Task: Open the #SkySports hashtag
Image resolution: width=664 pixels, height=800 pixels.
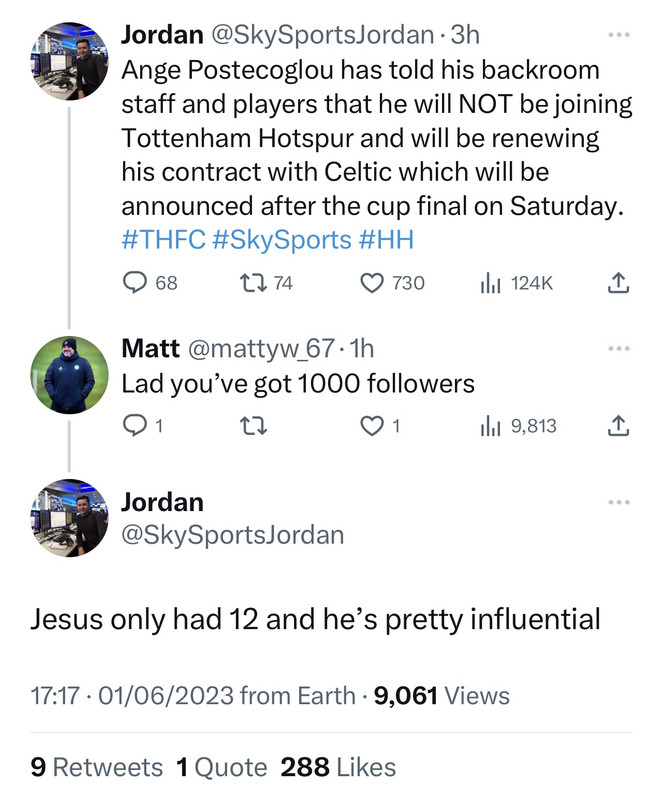Action: [x=281, y=240]
